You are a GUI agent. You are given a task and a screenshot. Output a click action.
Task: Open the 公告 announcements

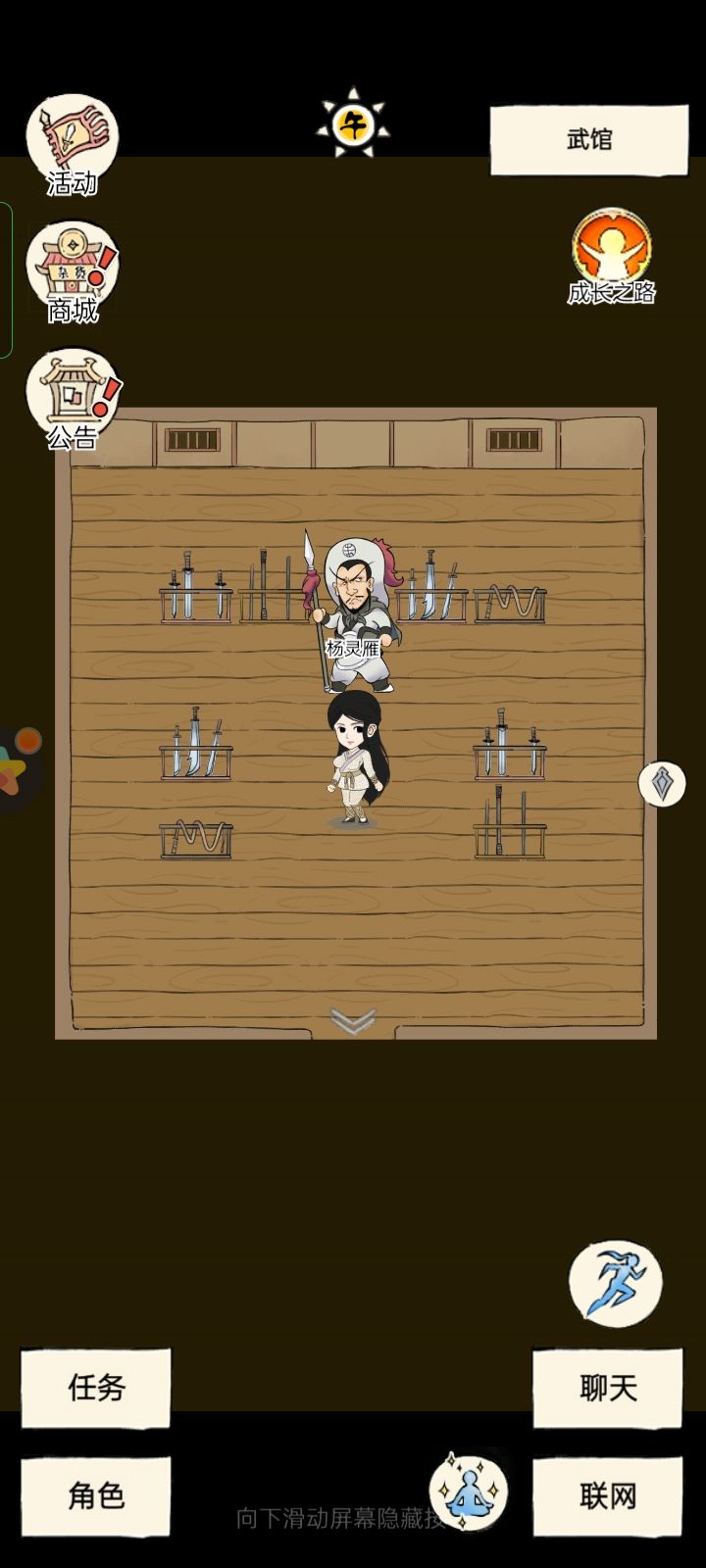71,397
